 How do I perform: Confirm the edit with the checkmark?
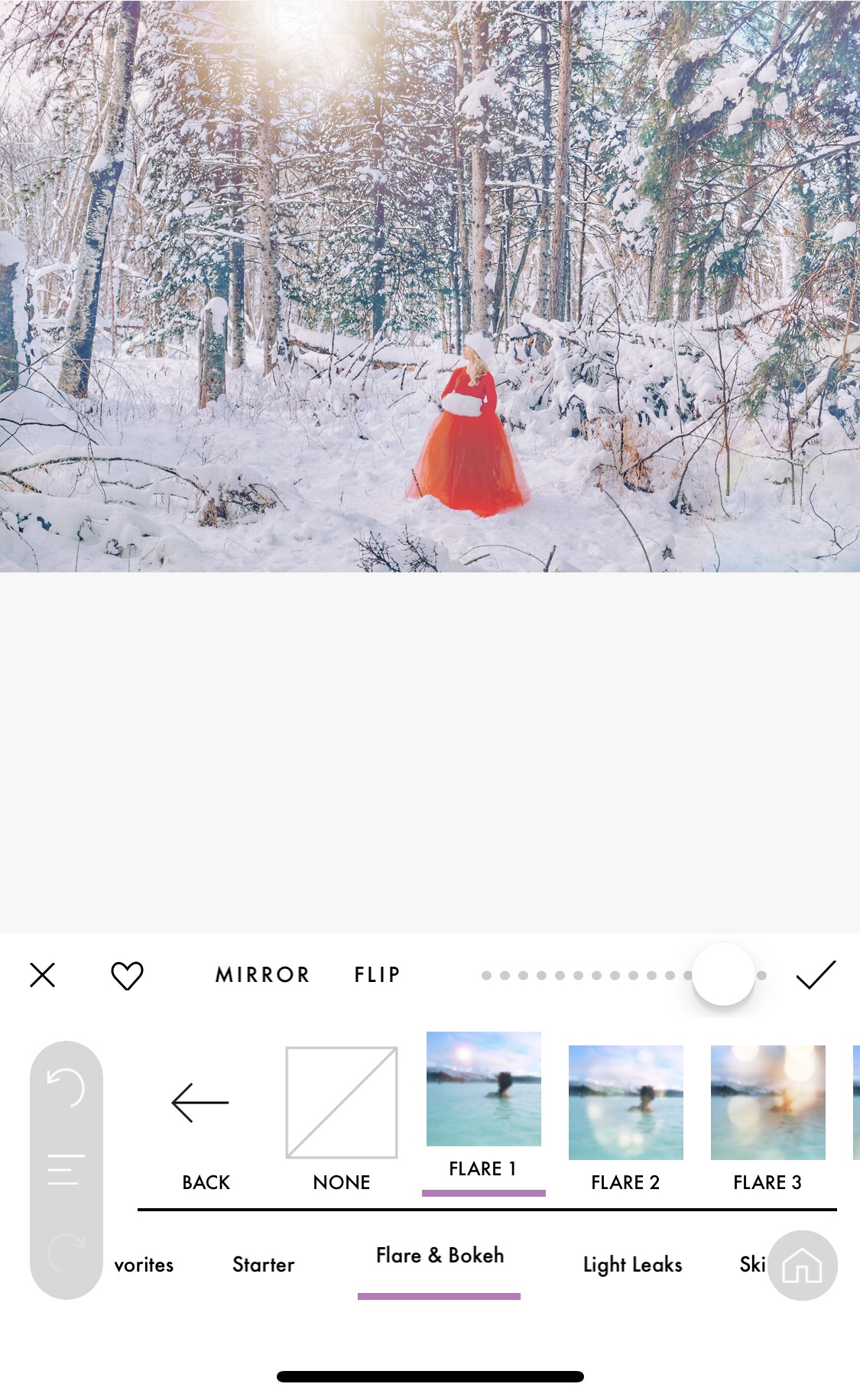(x=816, y=975)
